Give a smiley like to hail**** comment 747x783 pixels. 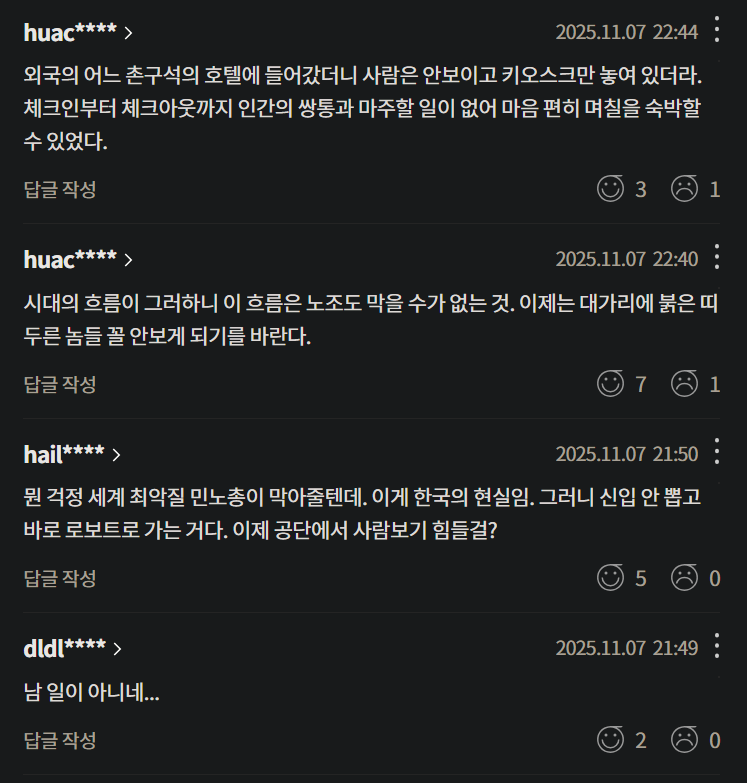[x=610, y=577]
